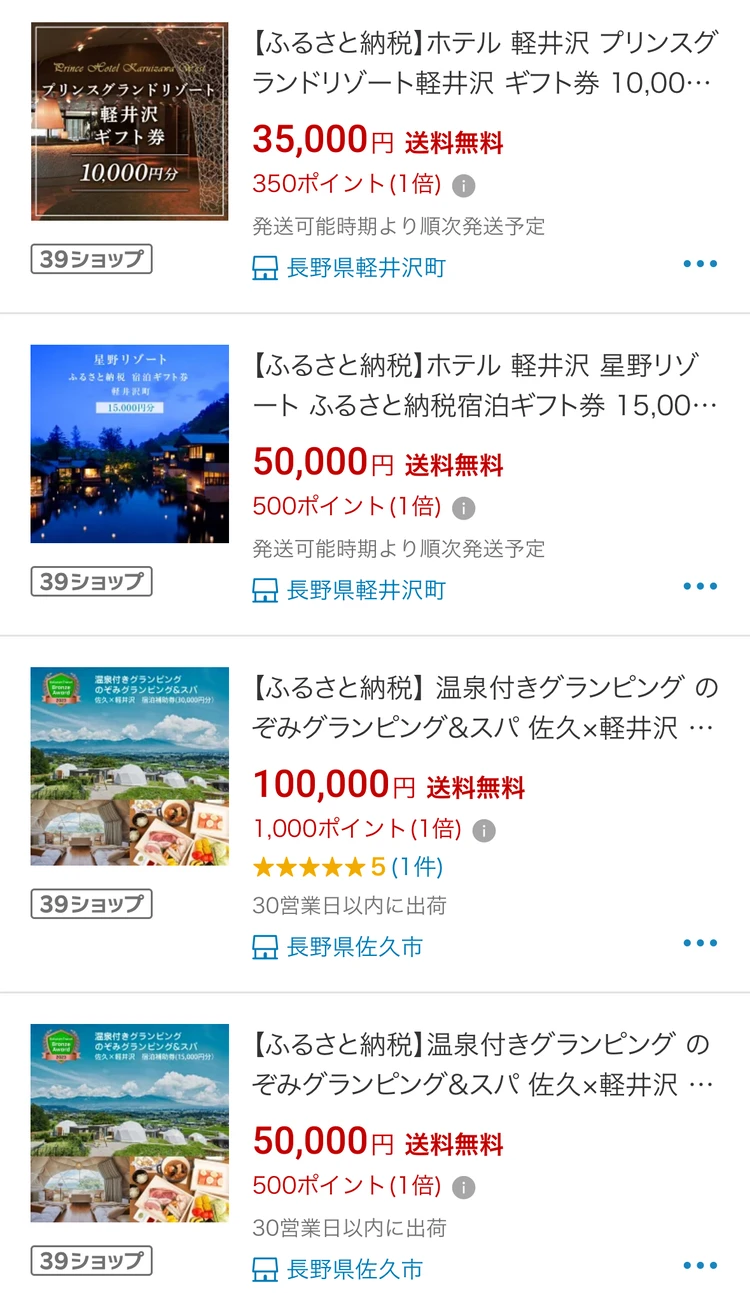
Task: Open three-dot menu on Prince Hotel listing
Action: click(x=701, y=262)
